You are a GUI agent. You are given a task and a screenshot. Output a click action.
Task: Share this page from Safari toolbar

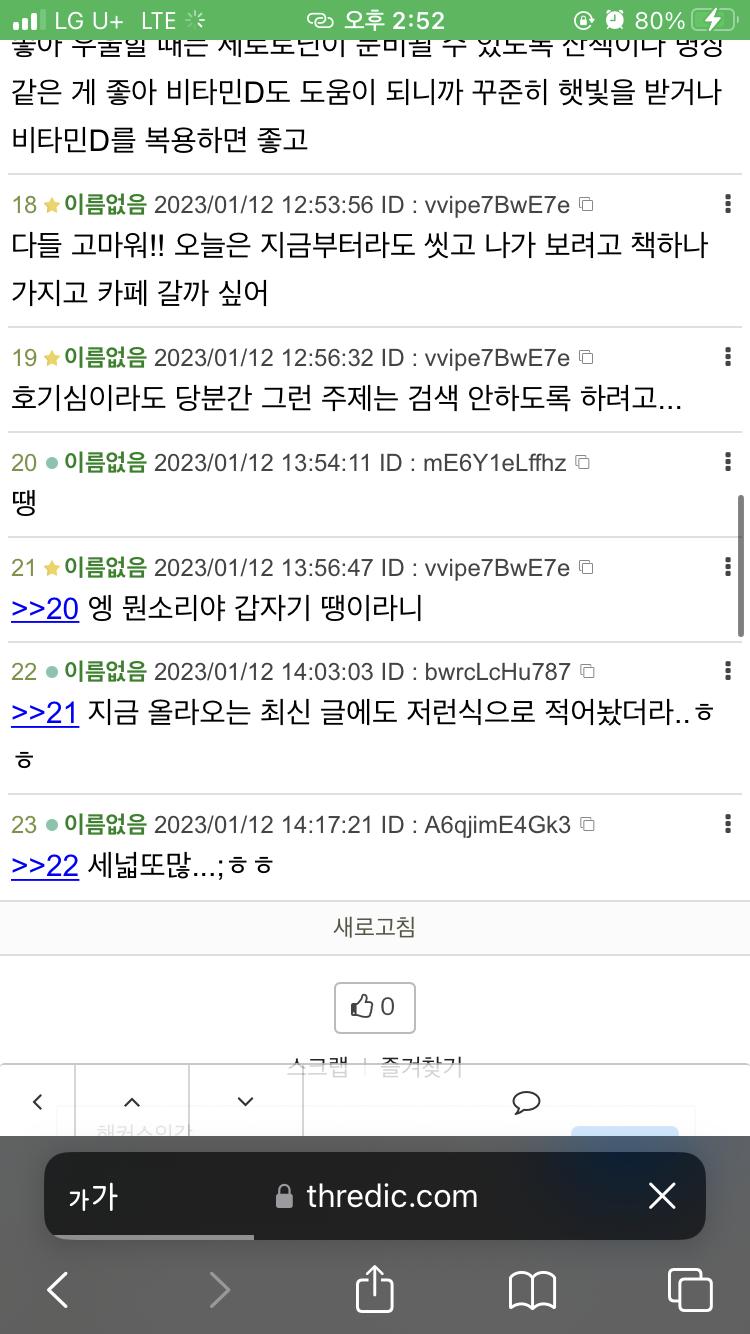point(375,1289)
